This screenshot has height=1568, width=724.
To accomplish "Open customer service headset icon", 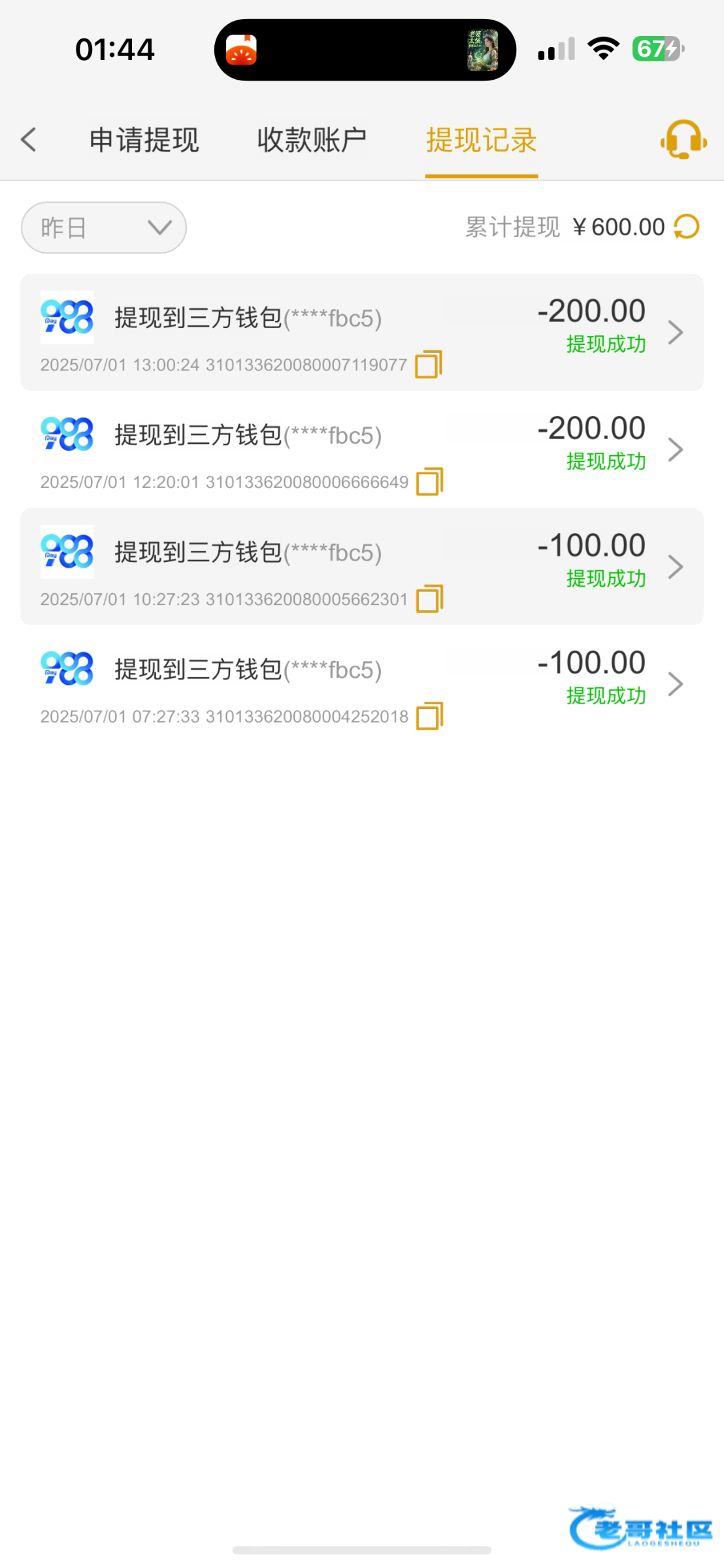I will (683, 139).
